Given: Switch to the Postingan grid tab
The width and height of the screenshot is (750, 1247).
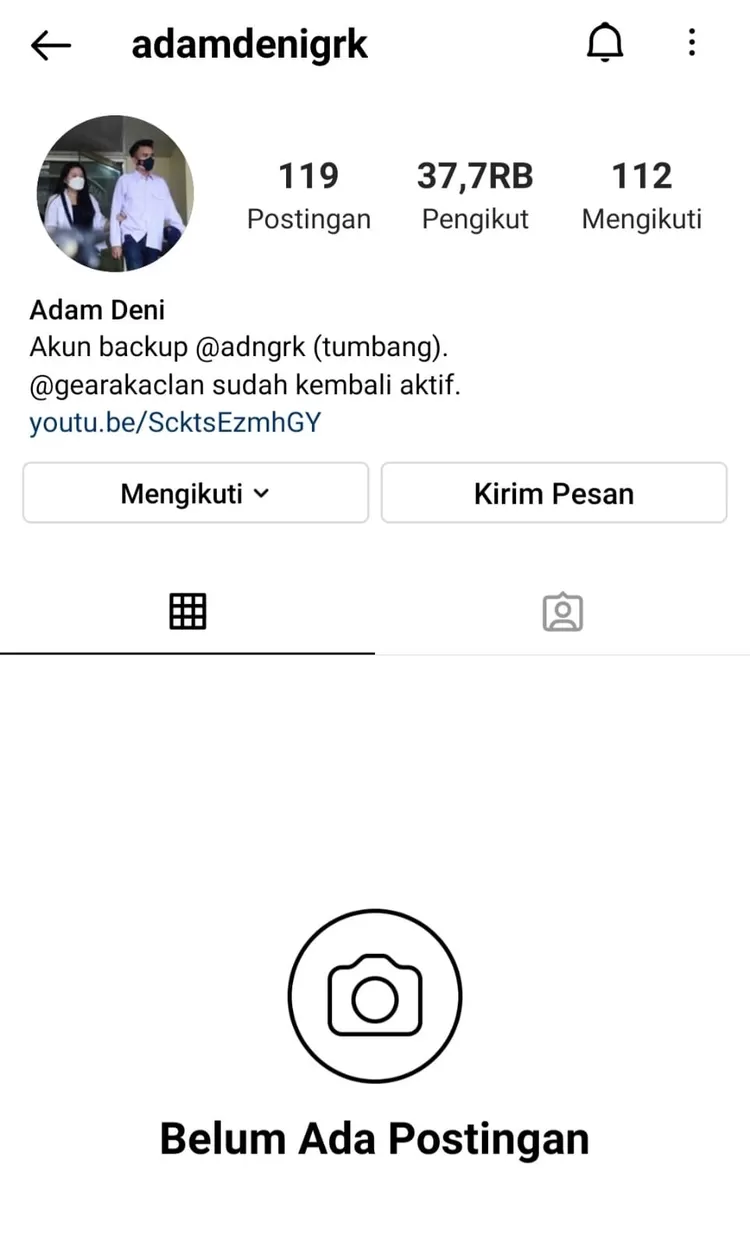Looking at the screenshot, I should coord(187,610).
